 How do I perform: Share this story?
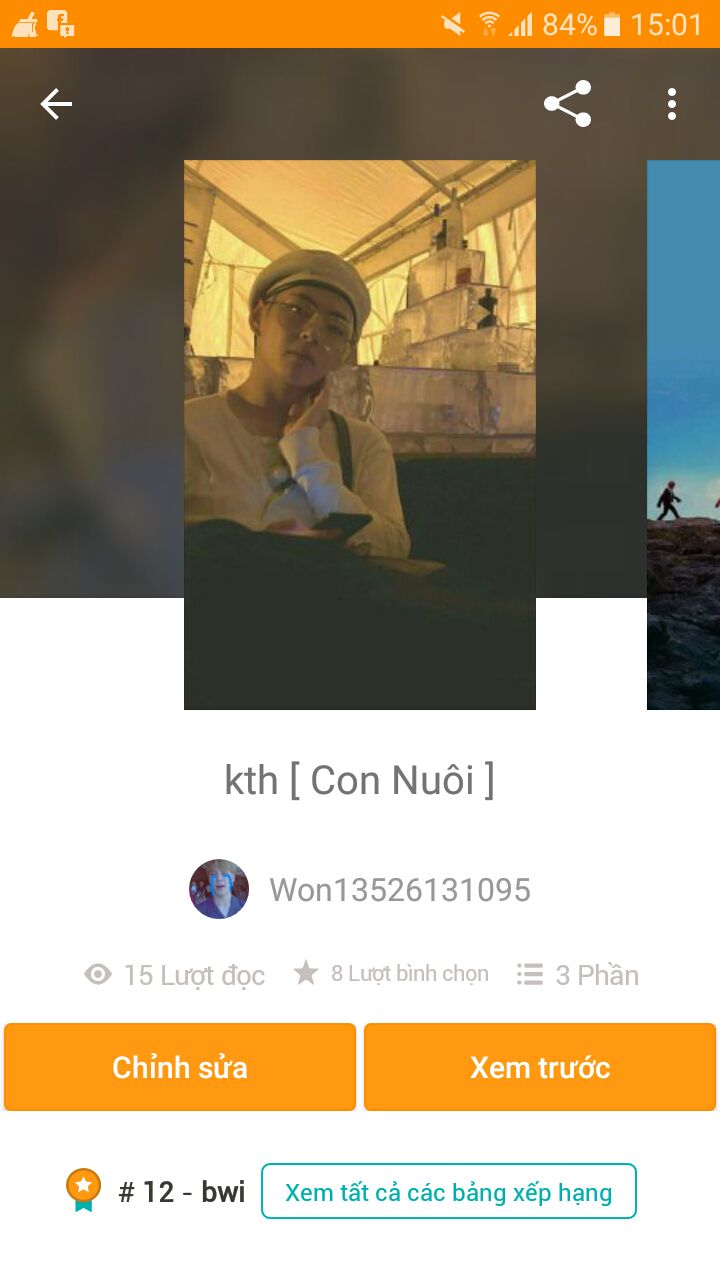pyautogui.click(x=567, y=104)
